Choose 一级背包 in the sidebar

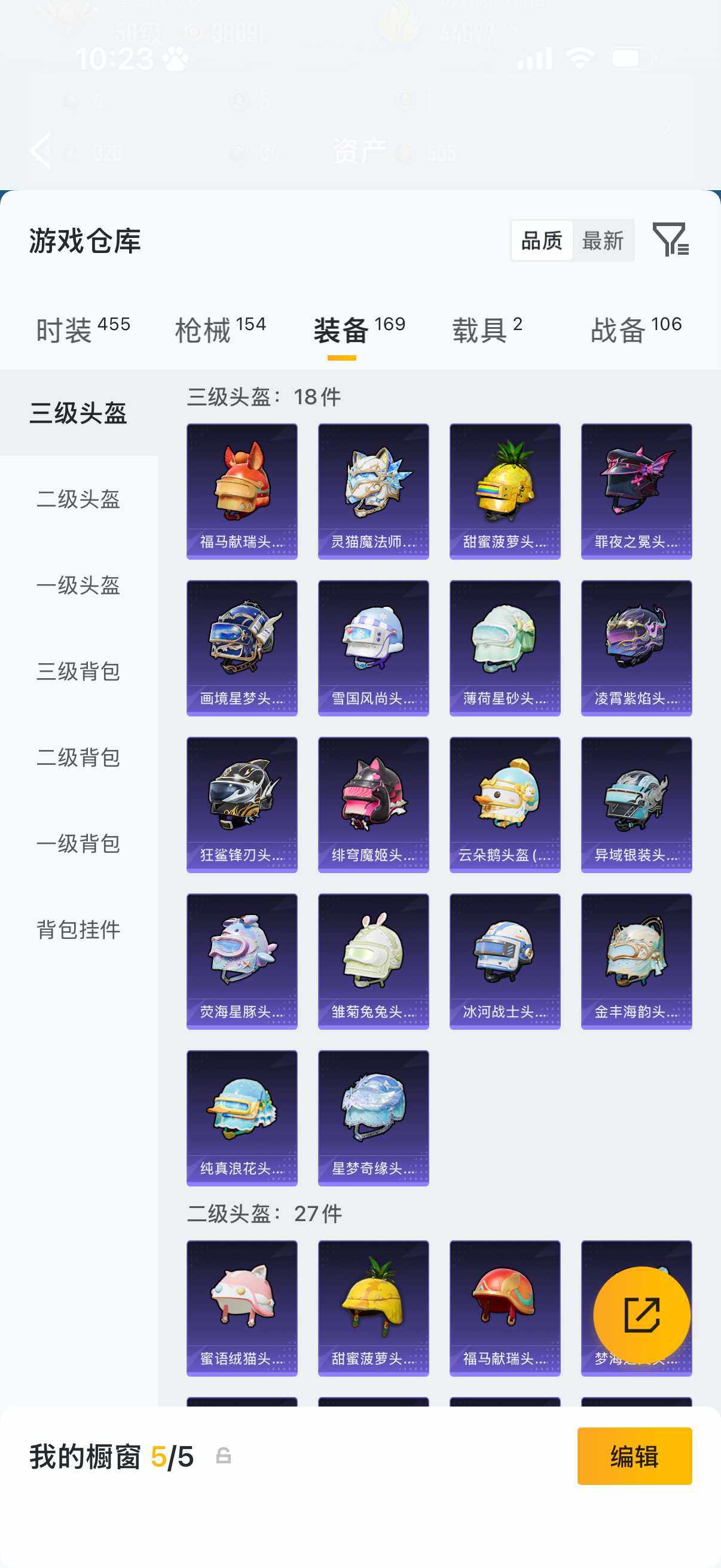78,843
